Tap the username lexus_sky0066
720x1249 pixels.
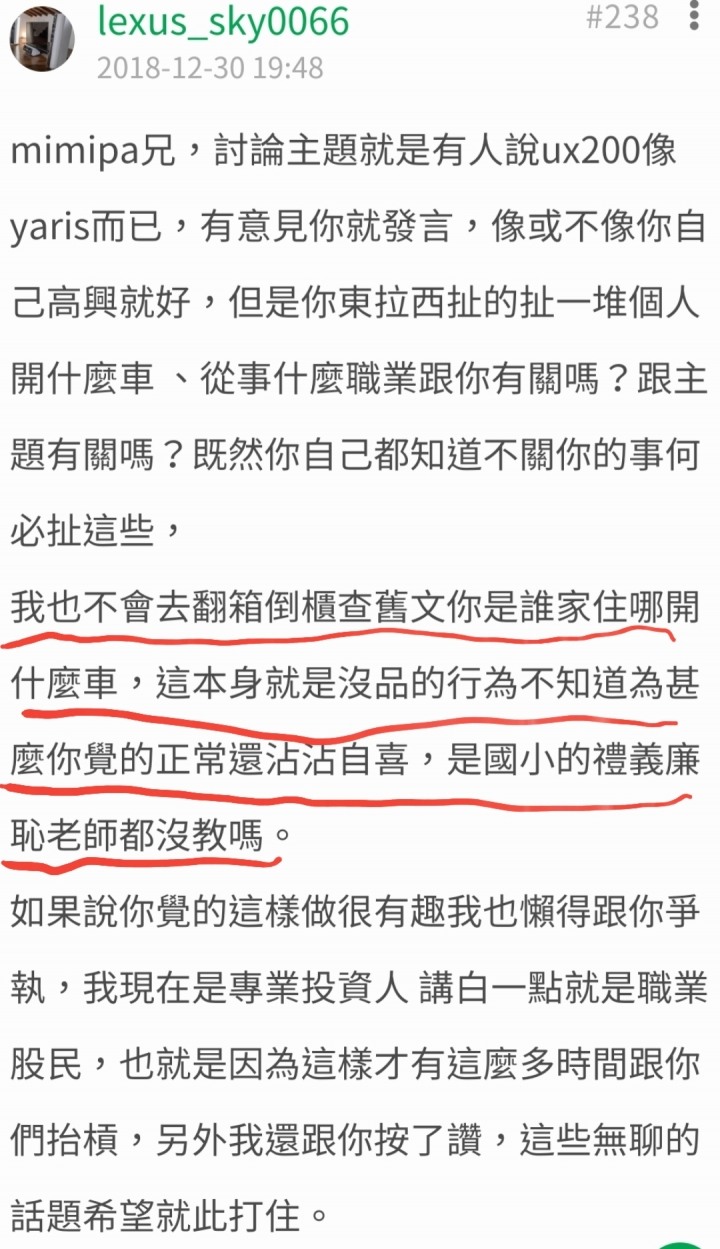coord(223,20)
